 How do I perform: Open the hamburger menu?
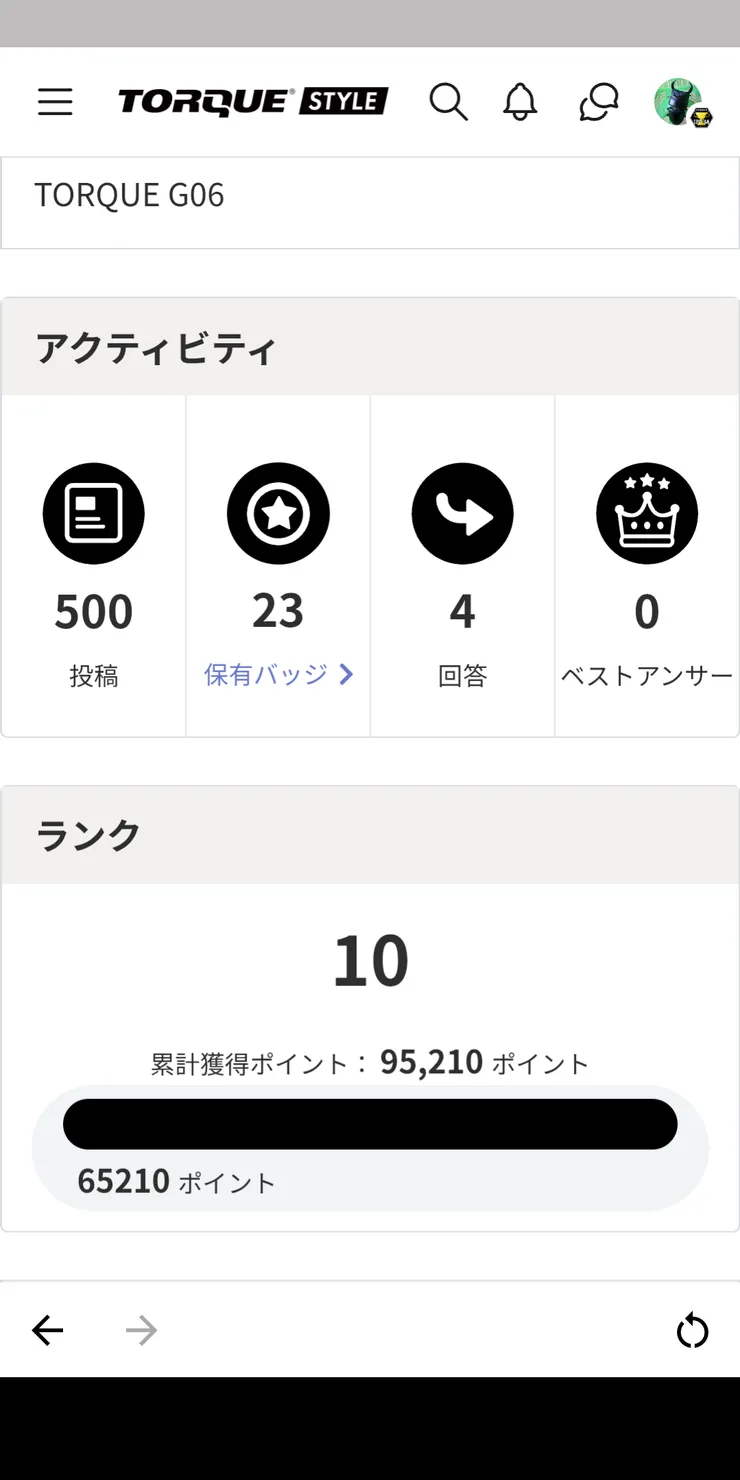[x=55, y=101]
